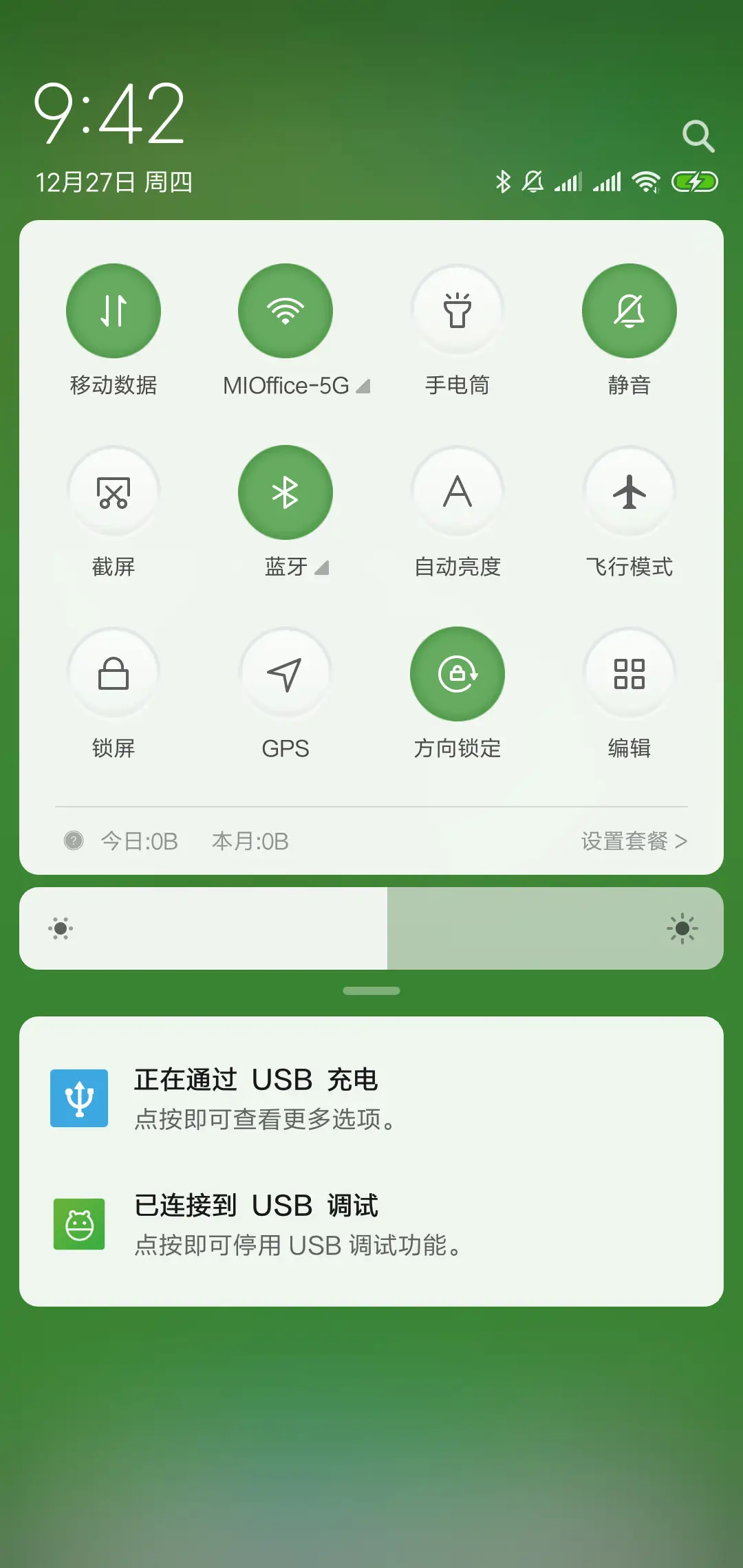The width and height of the screenshot is (743, 1568).
Task: Turn off Bluetooth (蓝牙)
Action: (x=286, y=492)
